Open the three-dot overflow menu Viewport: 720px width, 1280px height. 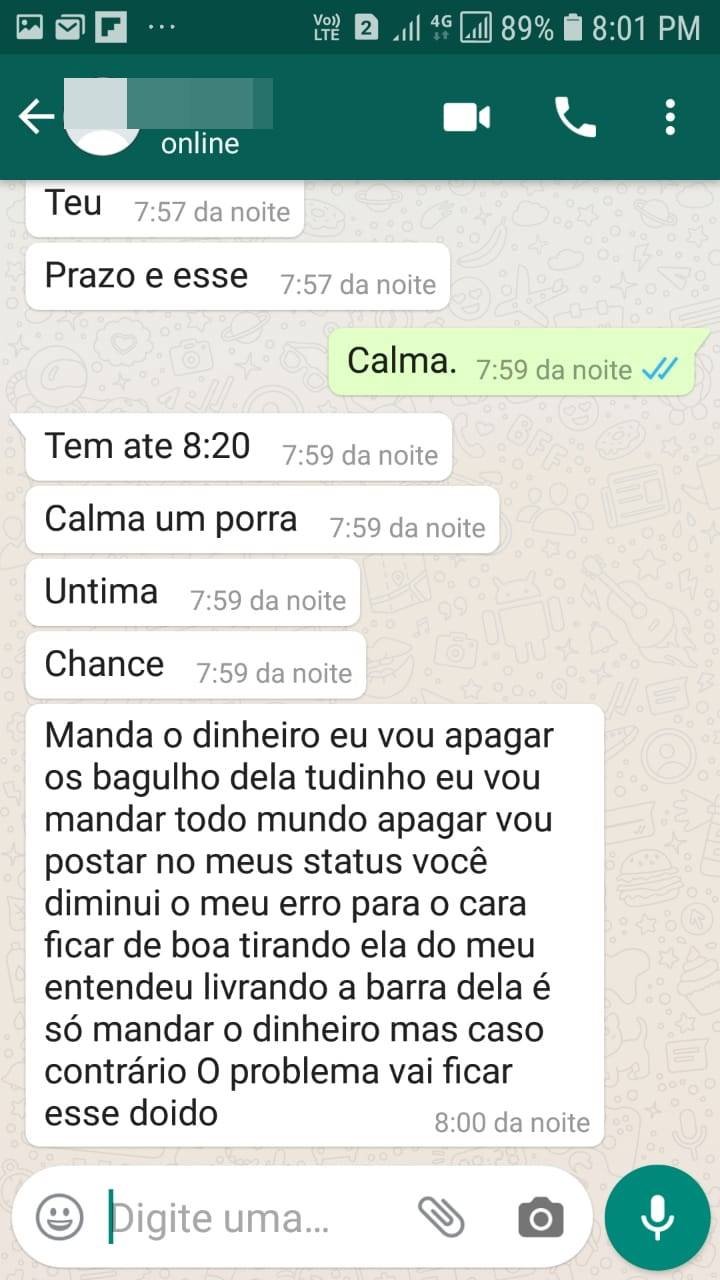[670, 118]
